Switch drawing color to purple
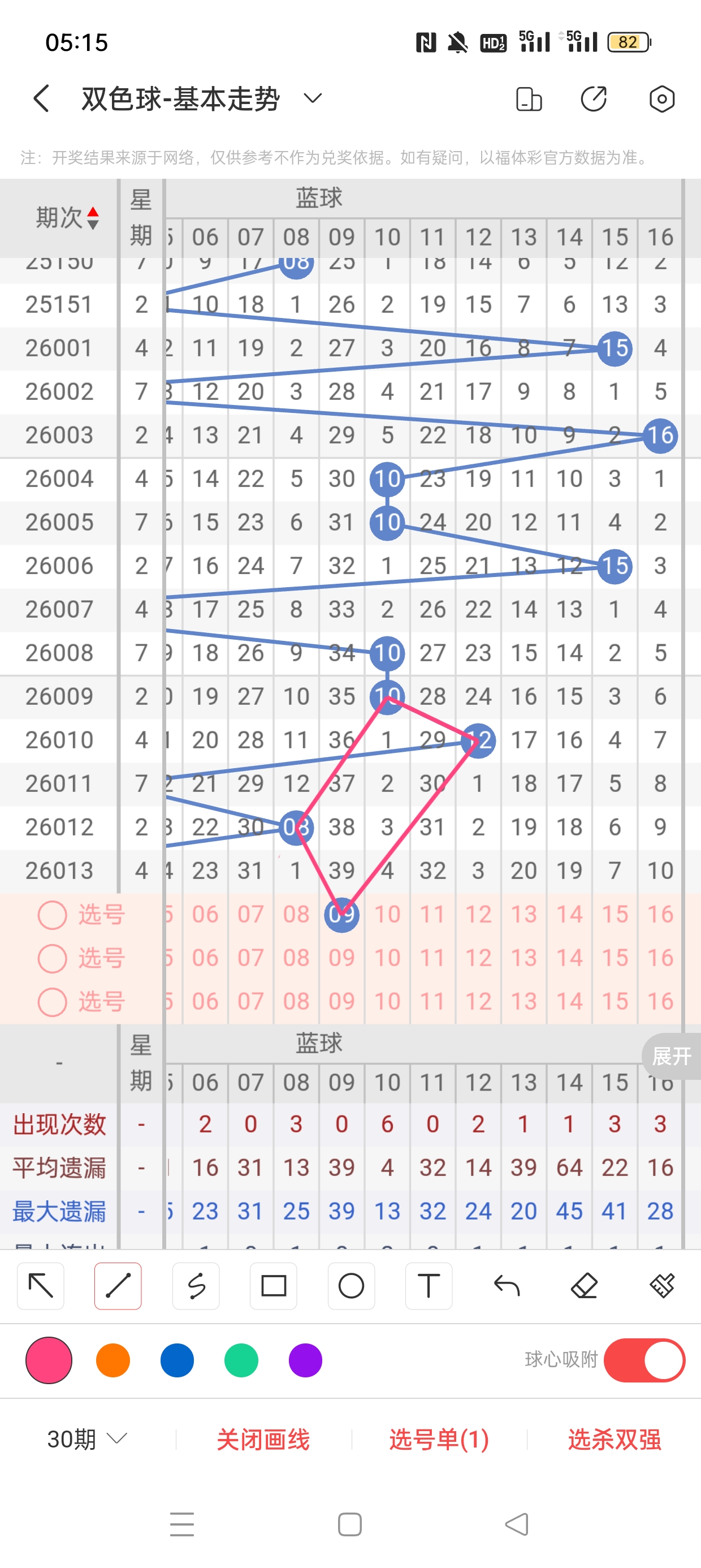The width and height of the screenshot is (701, 1568). click(x=305, y=1360)
